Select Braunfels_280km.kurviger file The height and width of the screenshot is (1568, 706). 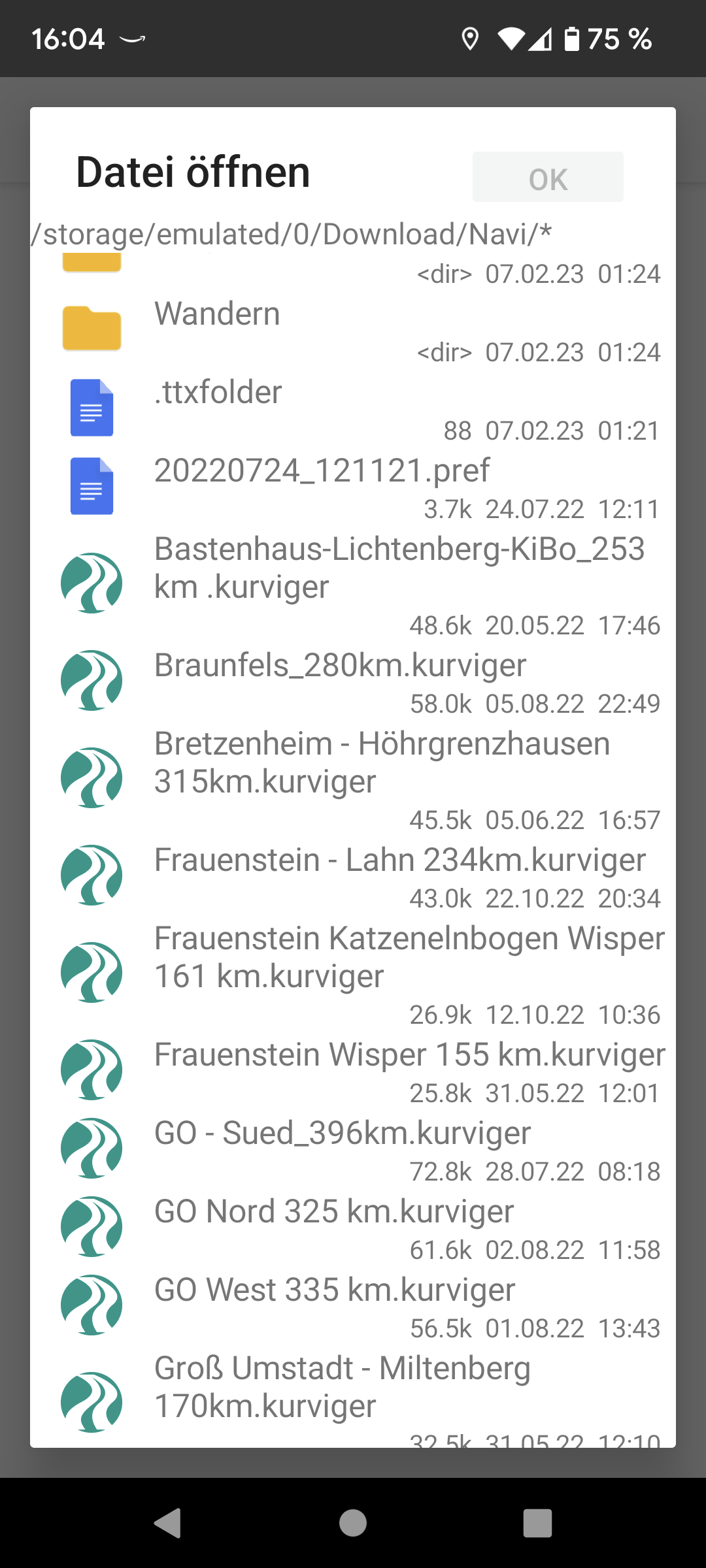tap(353, 679)
